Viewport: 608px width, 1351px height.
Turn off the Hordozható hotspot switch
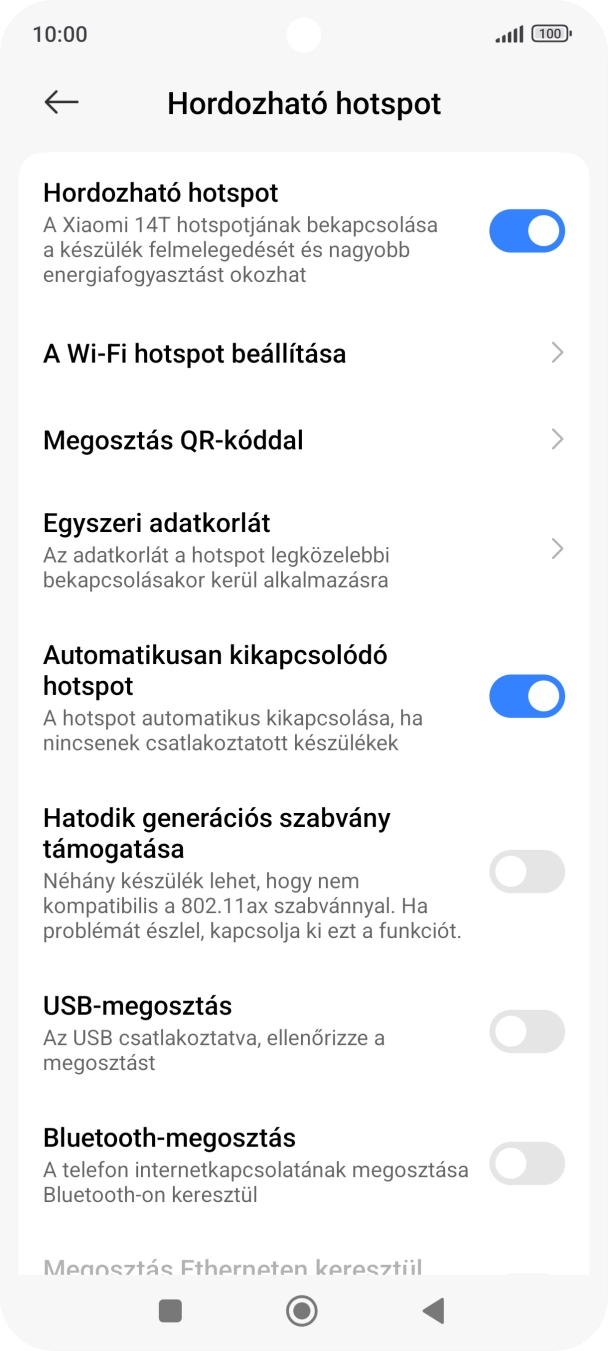coord(526,231)
